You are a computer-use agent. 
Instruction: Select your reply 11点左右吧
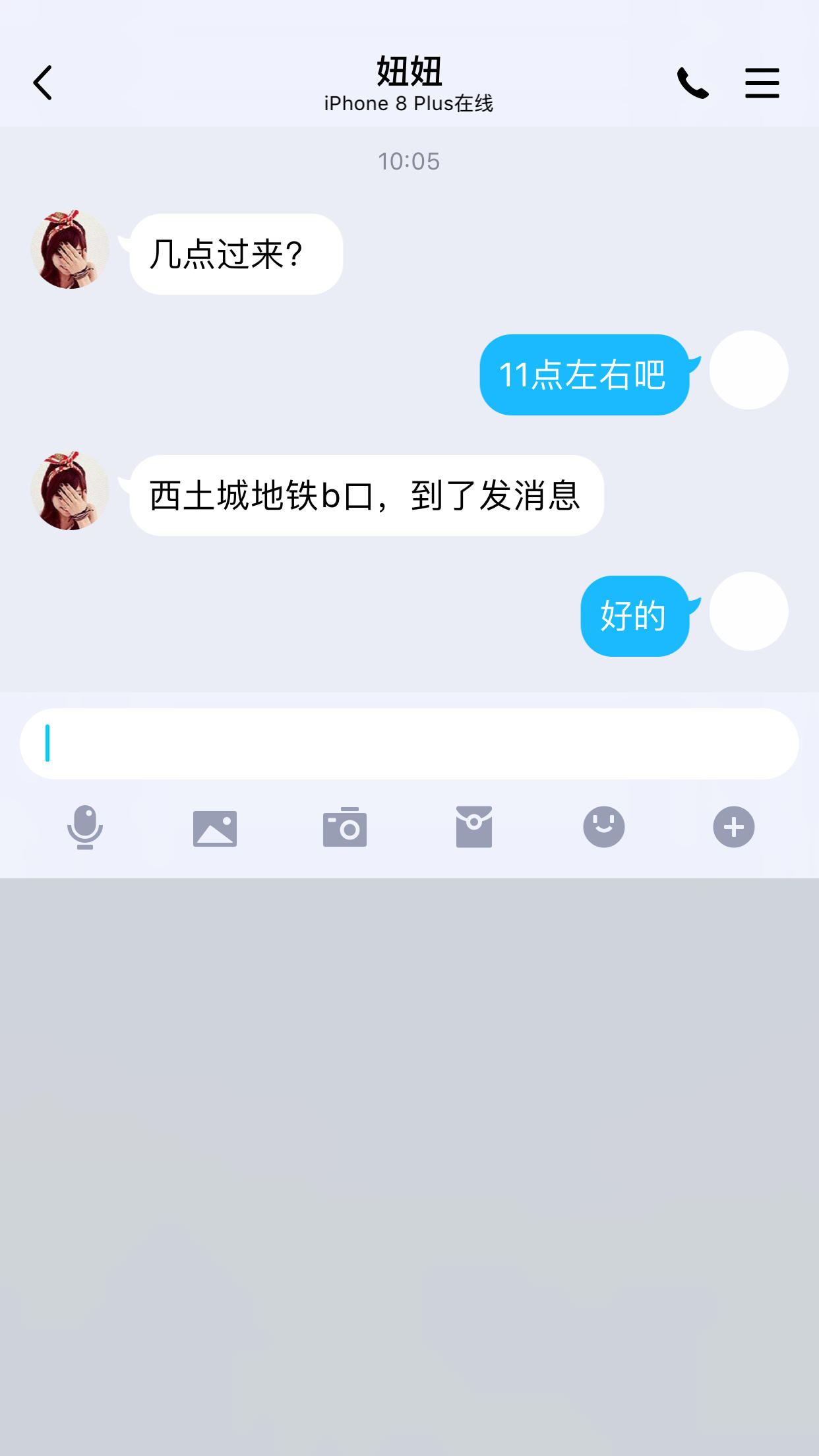(584, 375)
